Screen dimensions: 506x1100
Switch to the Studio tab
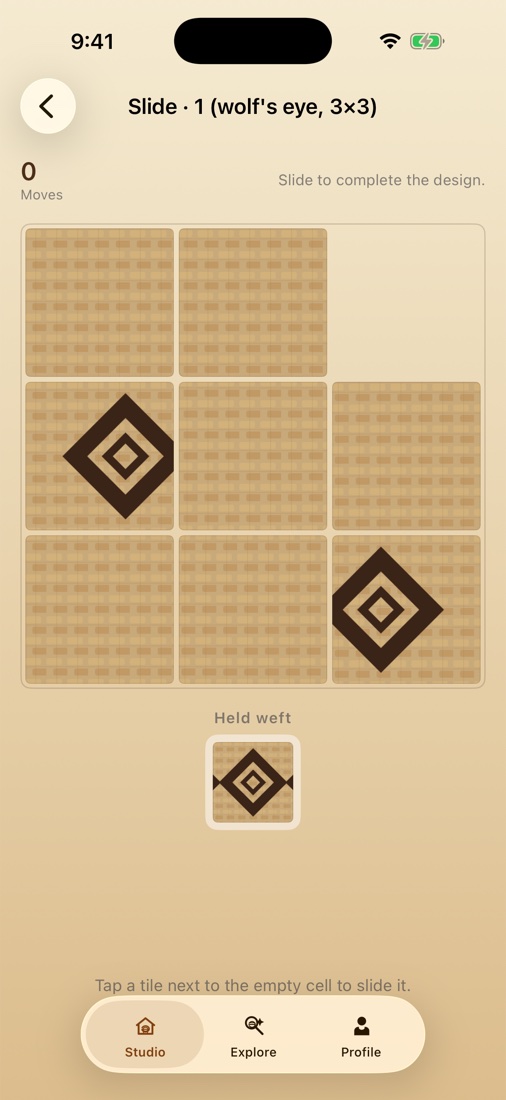pyautogui.click(x=145, y=1035)
